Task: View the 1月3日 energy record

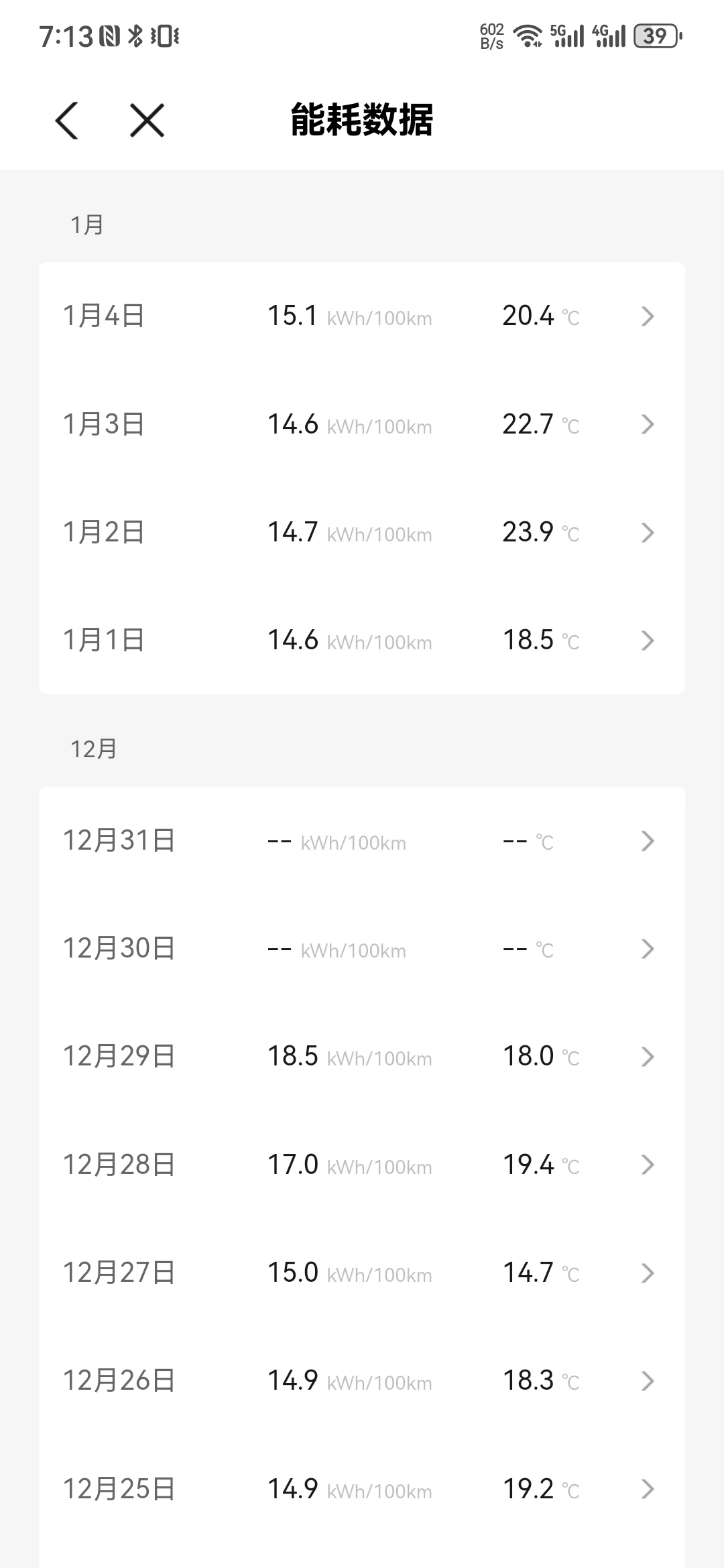Action: (362, 424)
